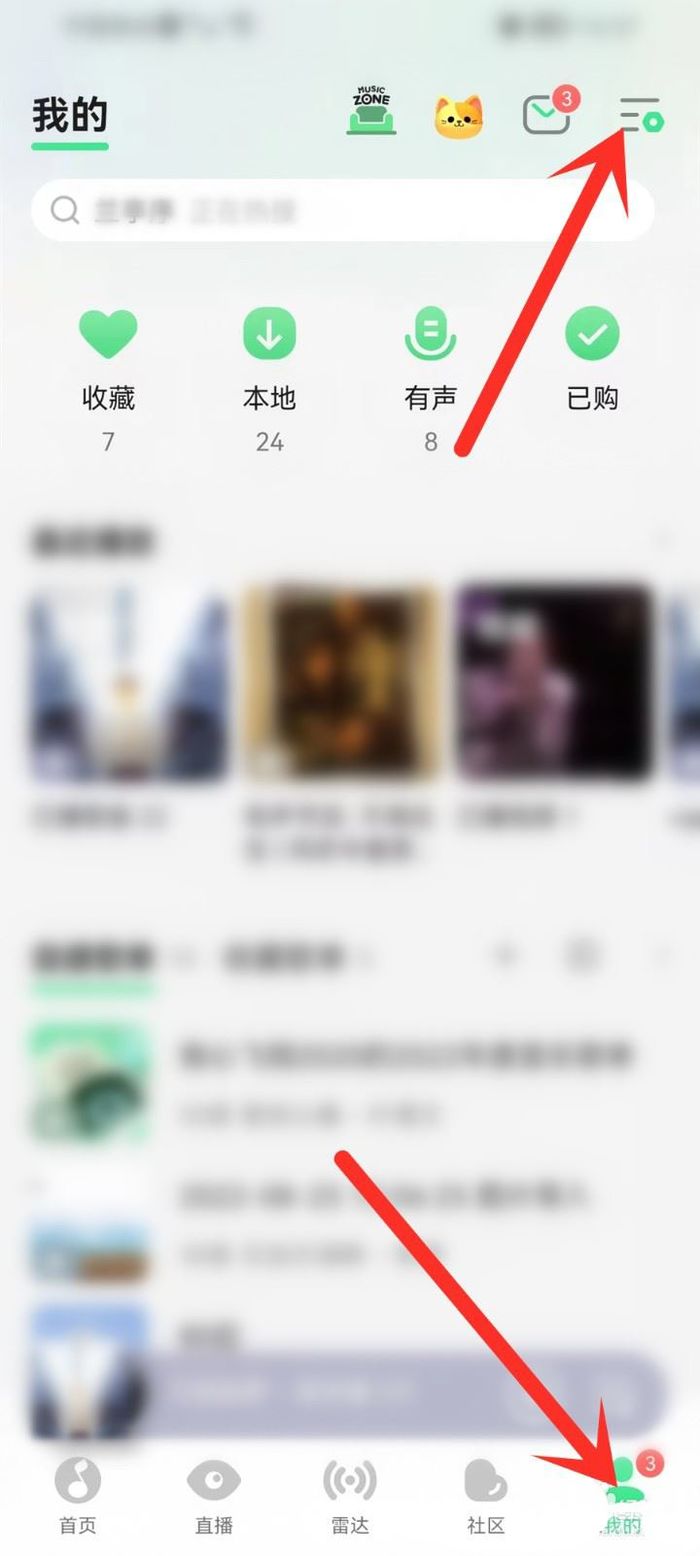This screenshot has height=1556, width=700.
Task: Open the second recently played album cover
Action: (341, 684)
